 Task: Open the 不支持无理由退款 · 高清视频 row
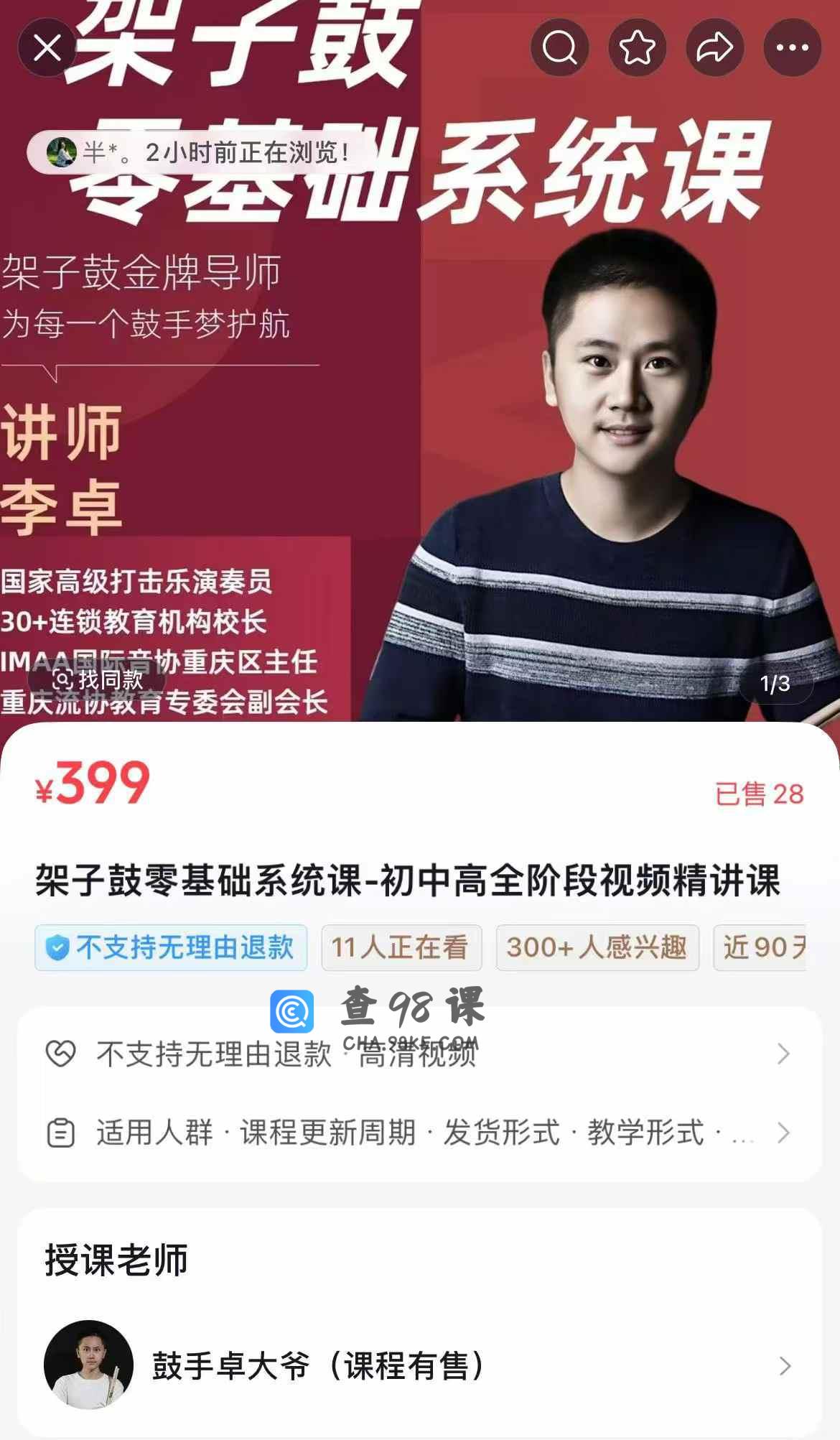coord(419,1054)
